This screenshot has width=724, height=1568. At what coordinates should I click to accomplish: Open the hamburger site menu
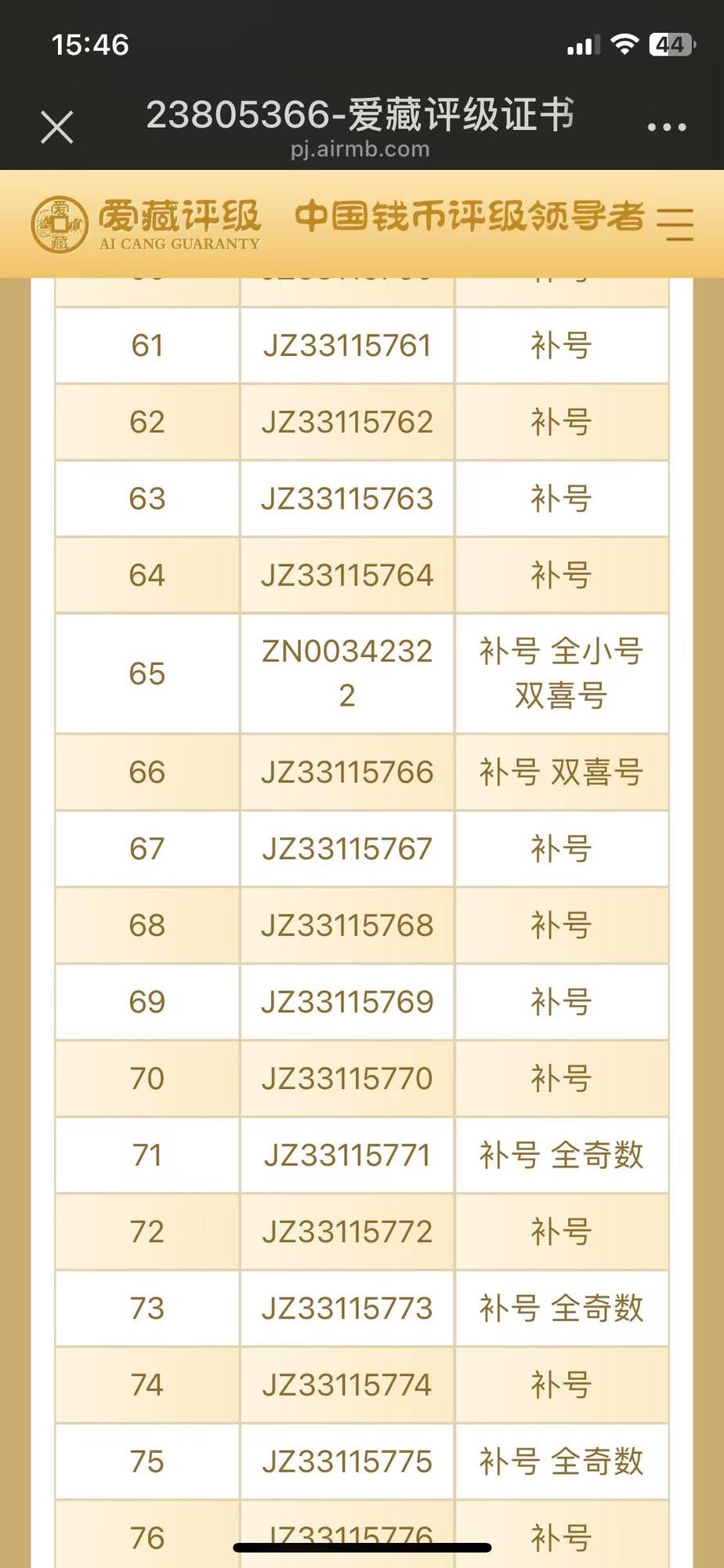click(x=675, y=224)
